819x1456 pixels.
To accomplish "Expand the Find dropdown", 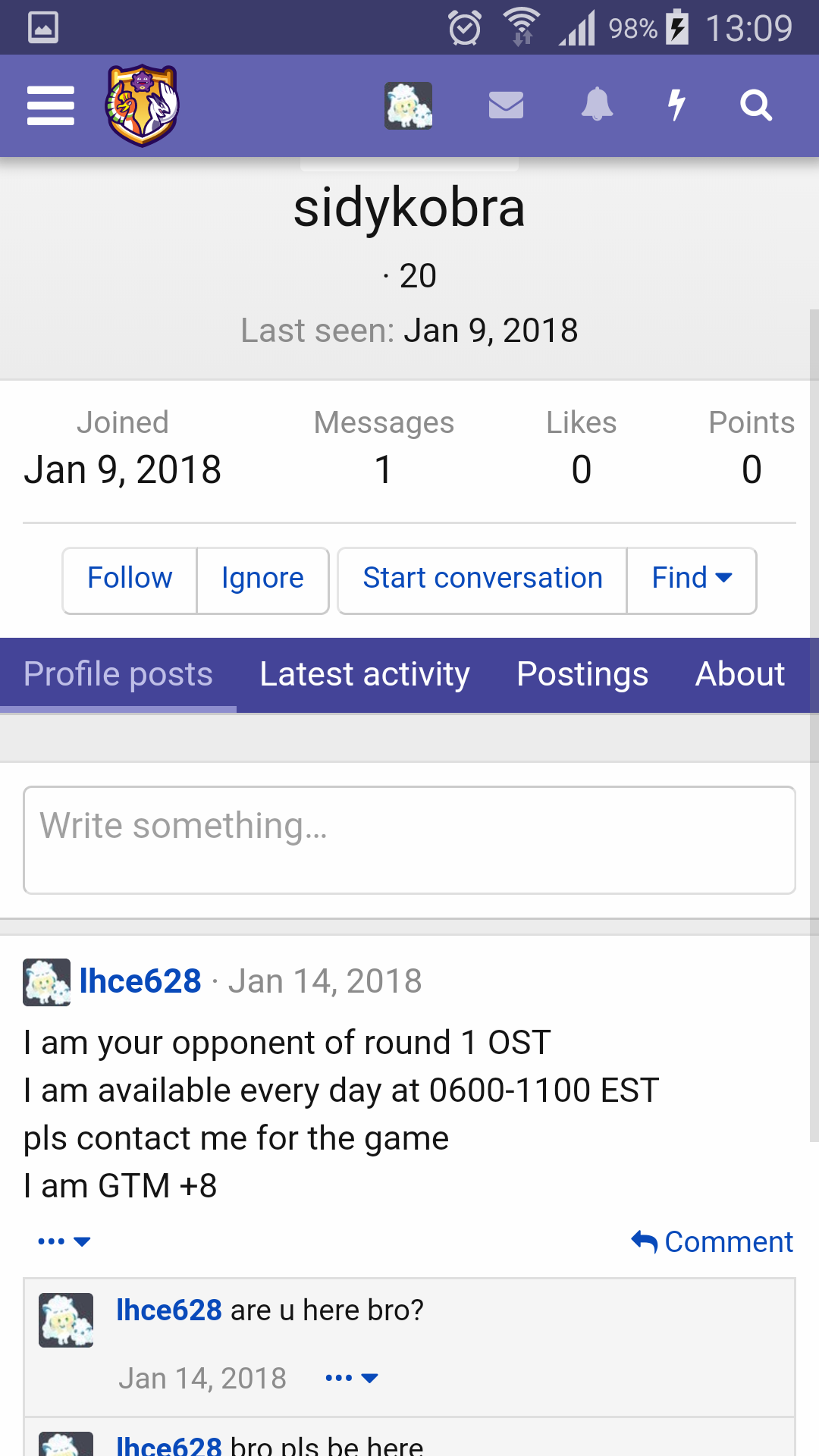I will click(x=692, y=579).
